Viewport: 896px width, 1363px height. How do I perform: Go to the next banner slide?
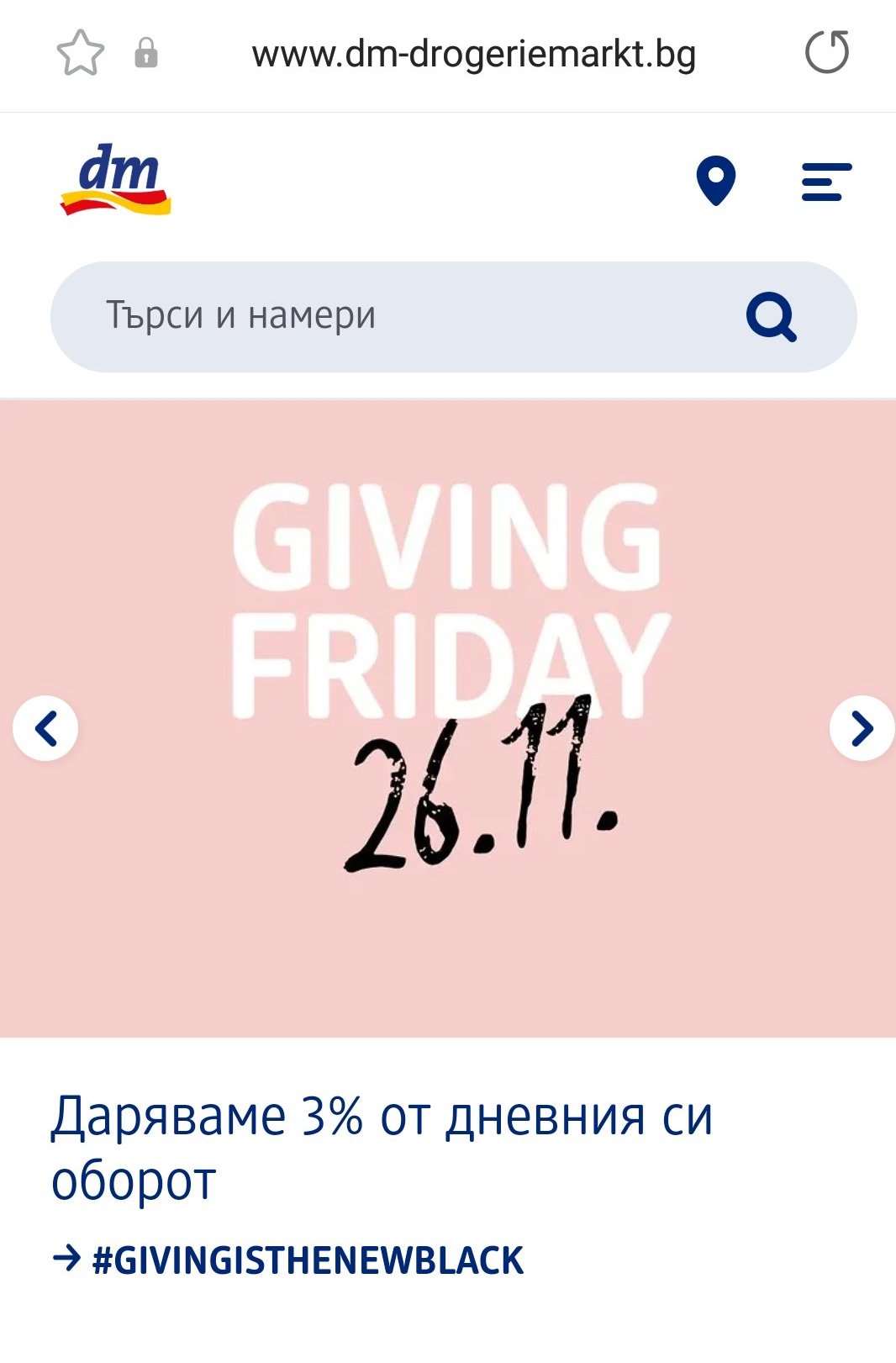pos(862,728)
